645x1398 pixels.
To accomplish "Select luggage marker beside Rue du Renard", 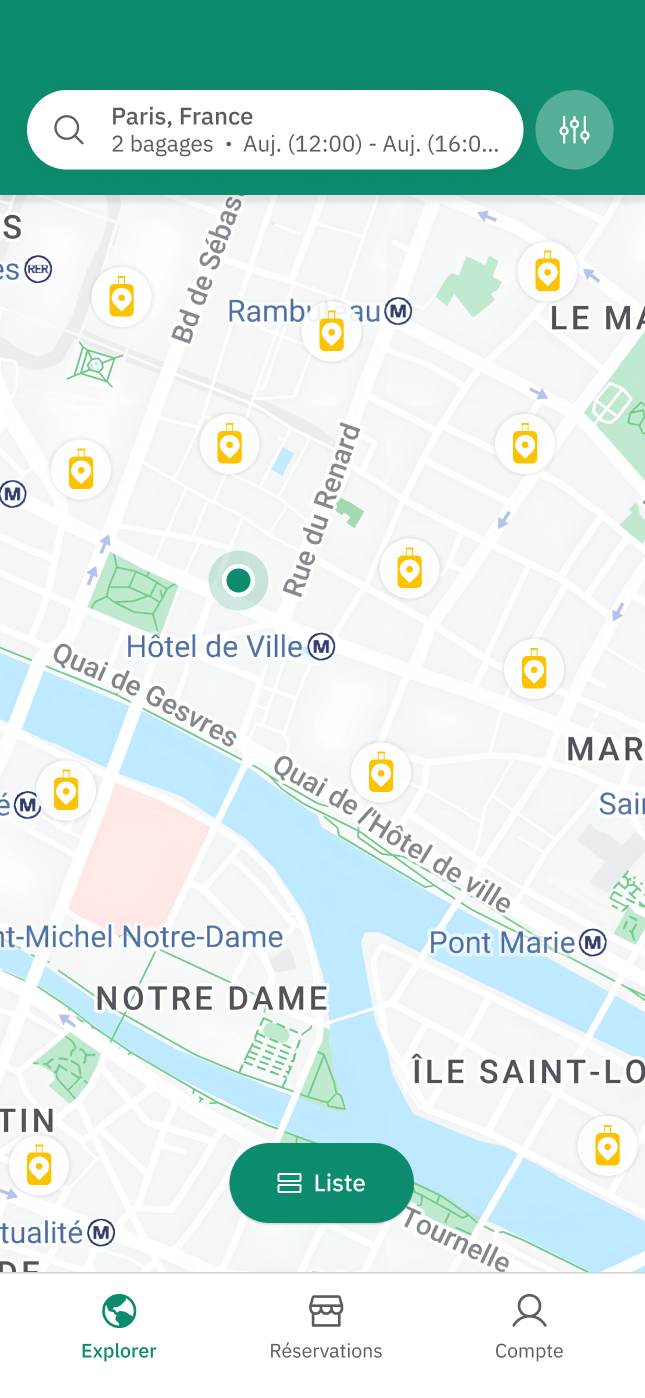I will [409, 569].
